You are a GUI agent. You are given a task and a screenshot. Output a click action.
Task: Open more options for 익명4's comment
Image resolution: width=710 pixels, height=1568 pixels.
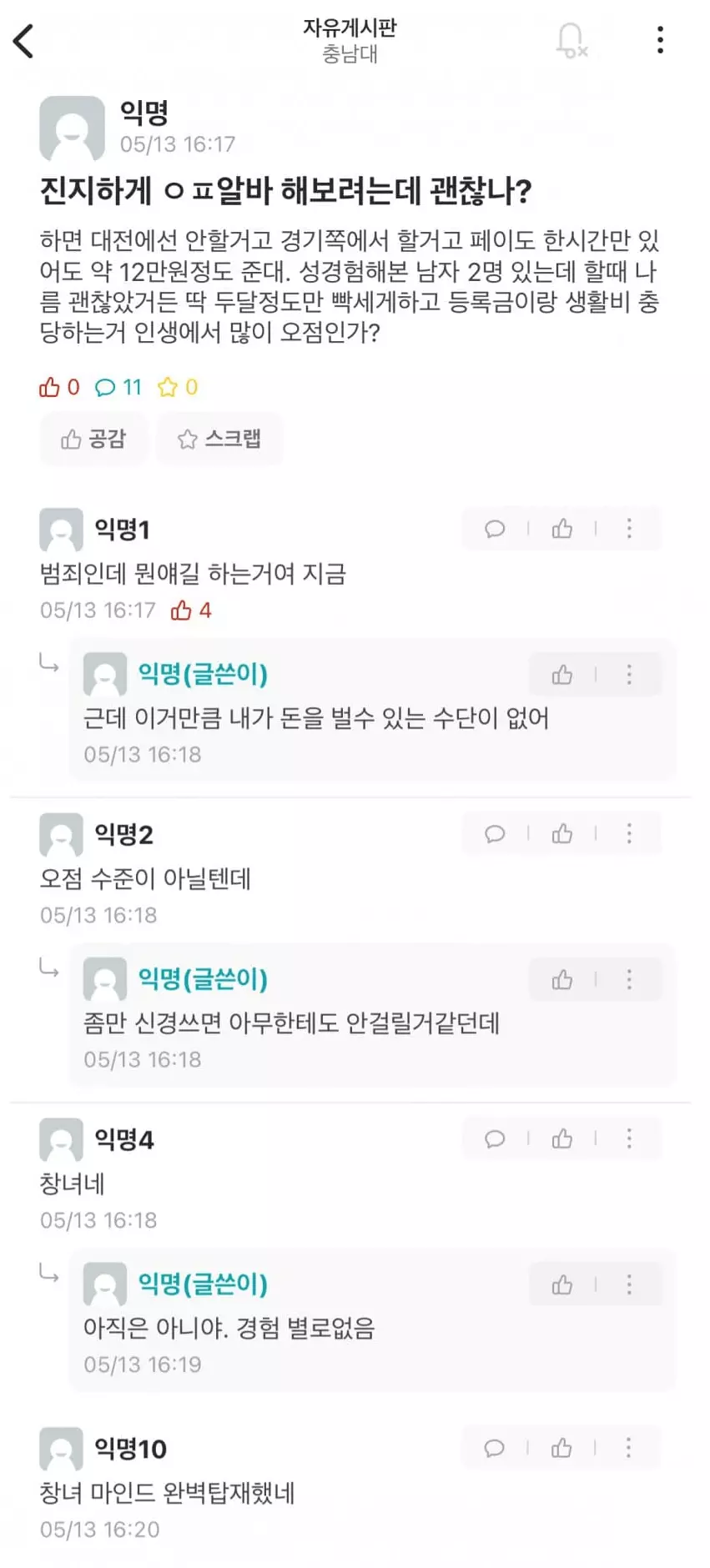(629, 1139)
